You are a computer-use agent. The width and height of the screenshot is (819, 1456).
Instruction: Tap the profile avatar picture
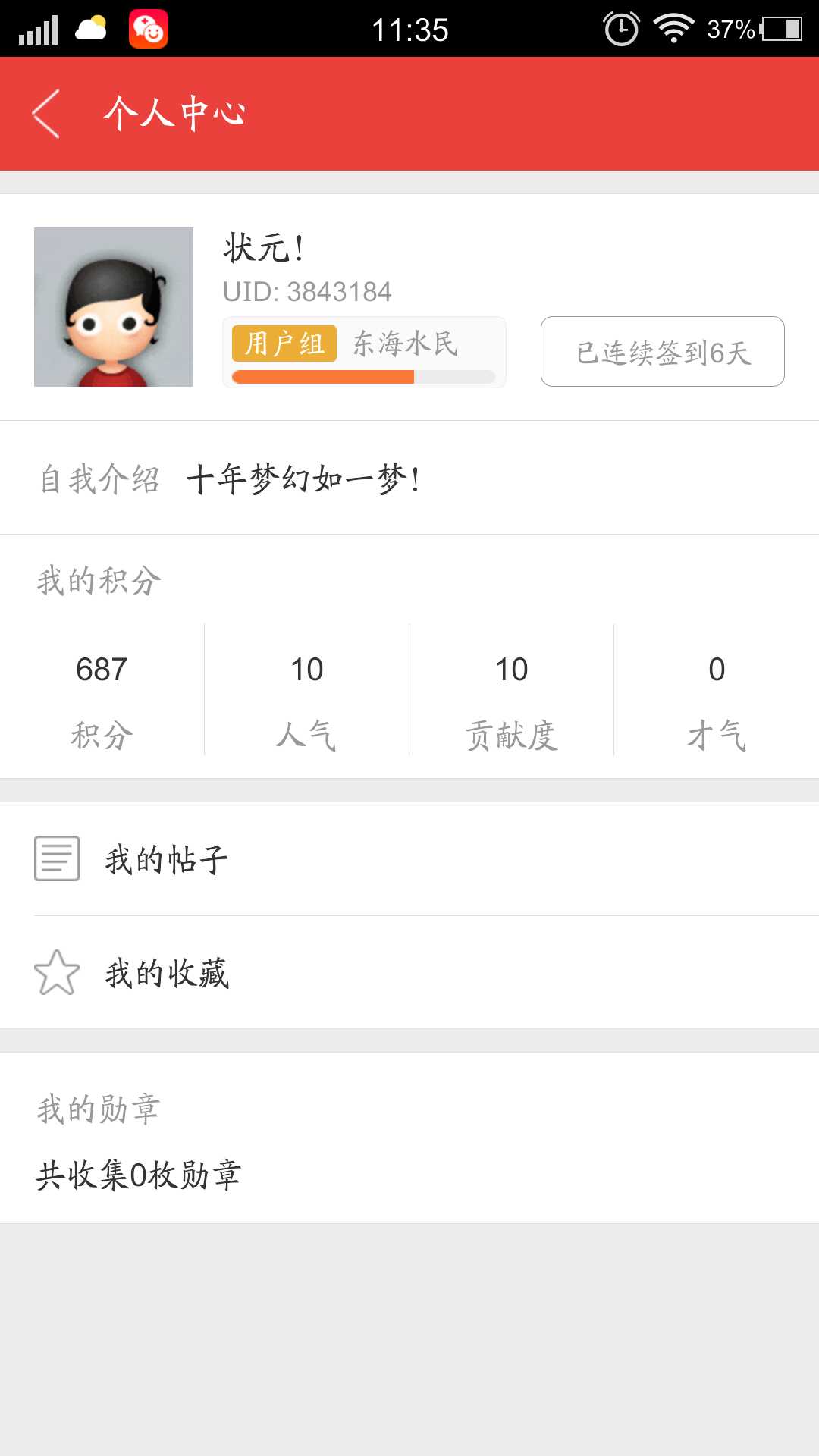click(114, 307)
